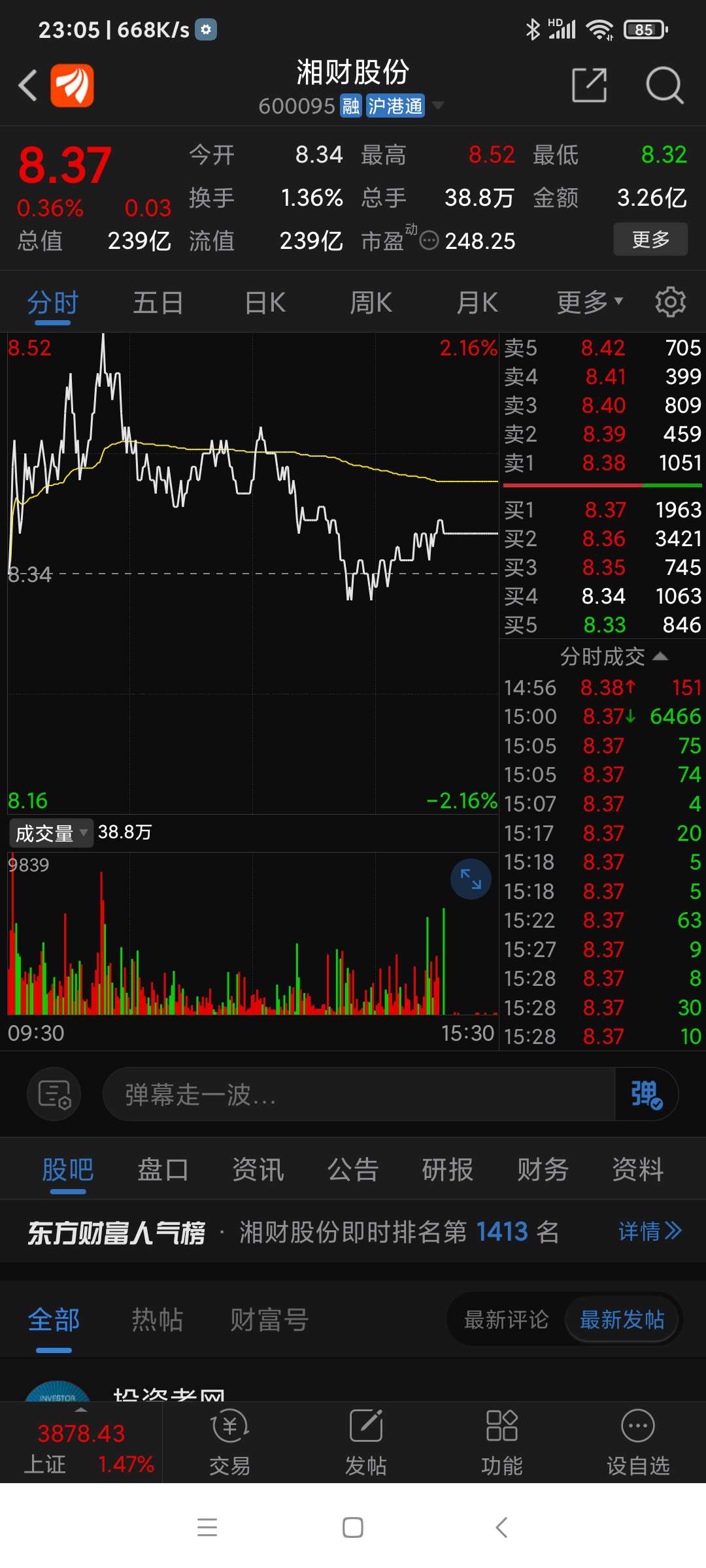Select 最新评论 sorting
The width and height of the screenshot is (706, 1568).
tap(506, 1320)
